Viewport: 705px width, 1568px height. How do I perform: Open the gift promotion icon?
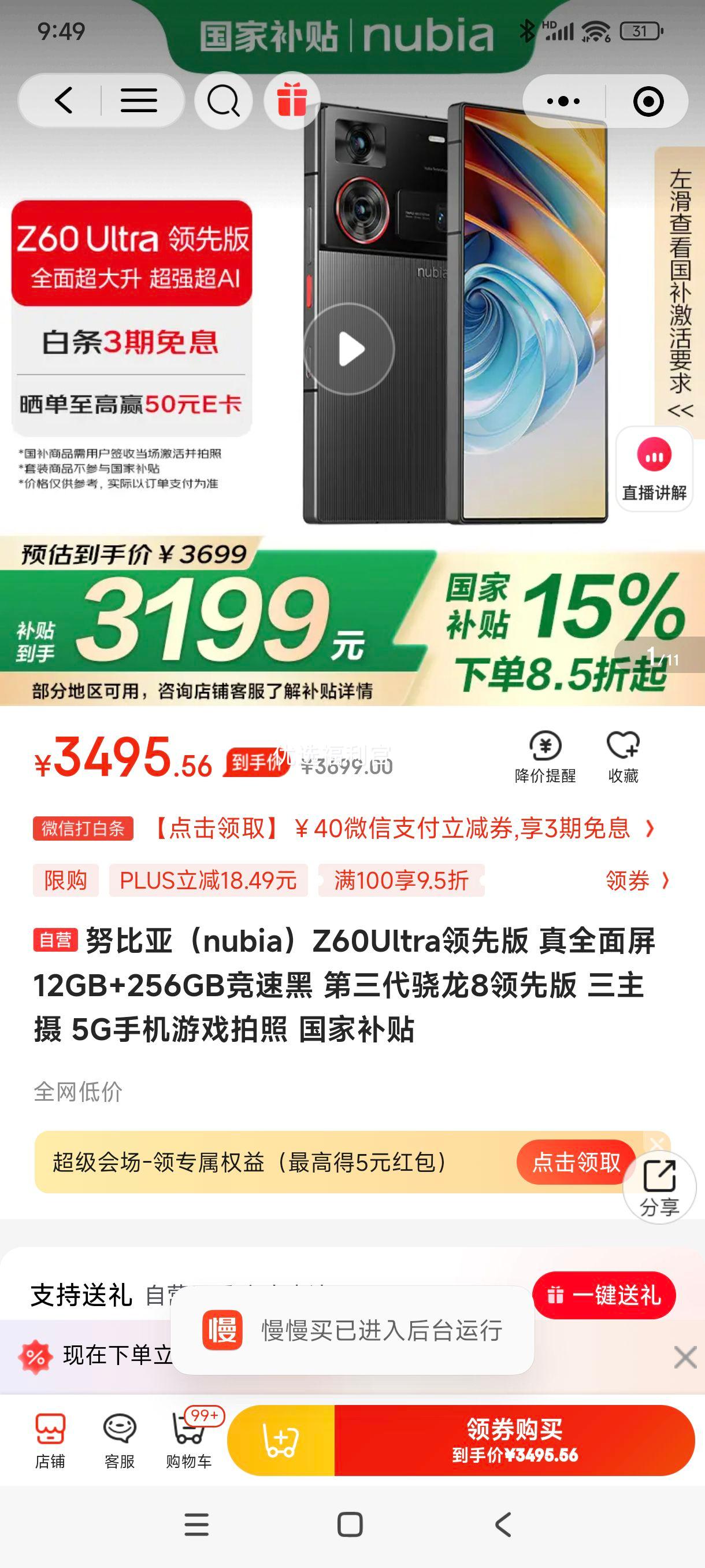294,101
